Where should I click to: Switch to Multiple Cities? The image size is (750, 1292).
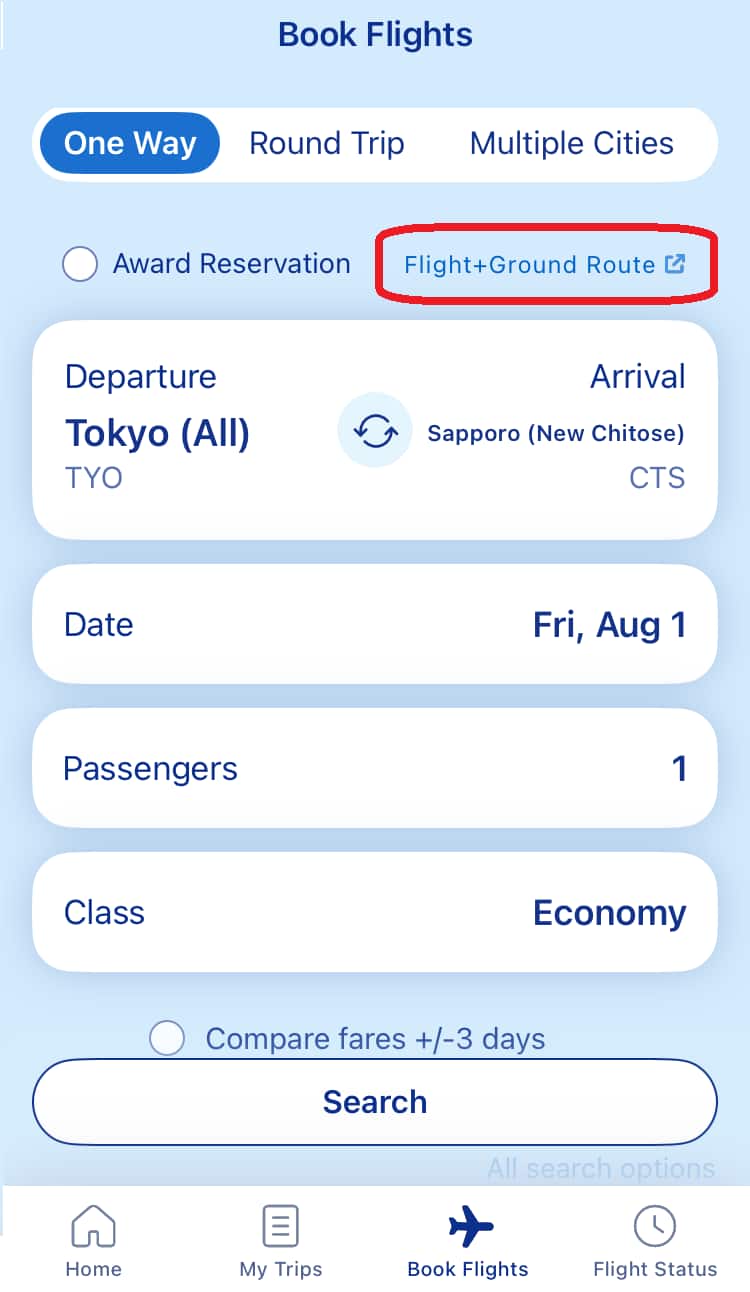click(571, 143)
